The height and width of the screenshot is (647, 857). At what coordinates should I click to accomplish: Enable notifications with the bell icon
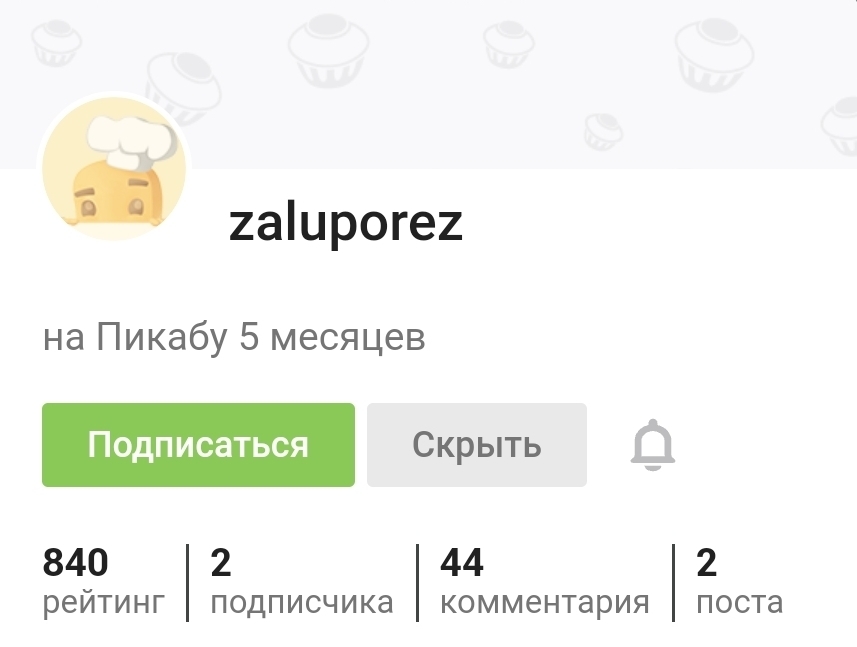653,445
